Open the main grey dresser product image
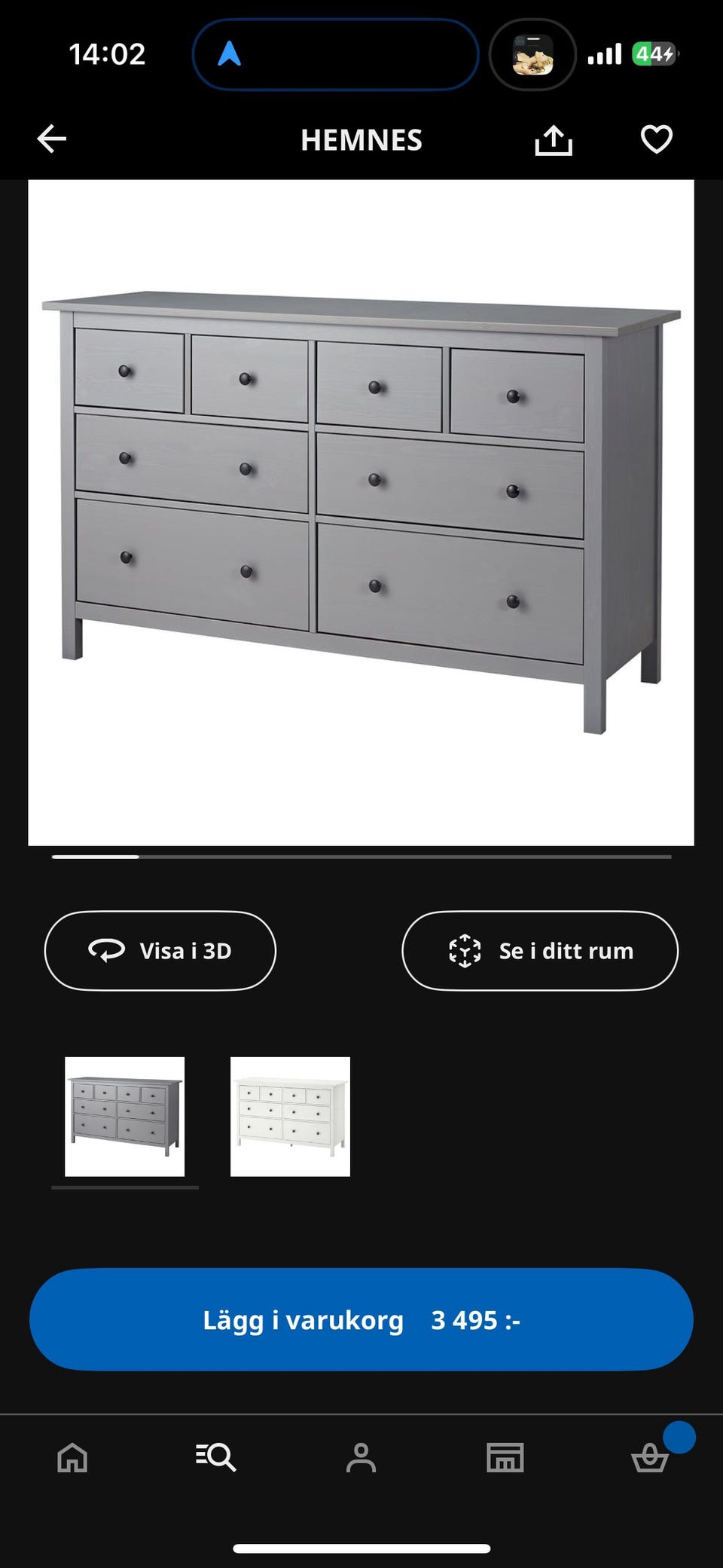The image size is (723, 1568). (x=361, y=512)
